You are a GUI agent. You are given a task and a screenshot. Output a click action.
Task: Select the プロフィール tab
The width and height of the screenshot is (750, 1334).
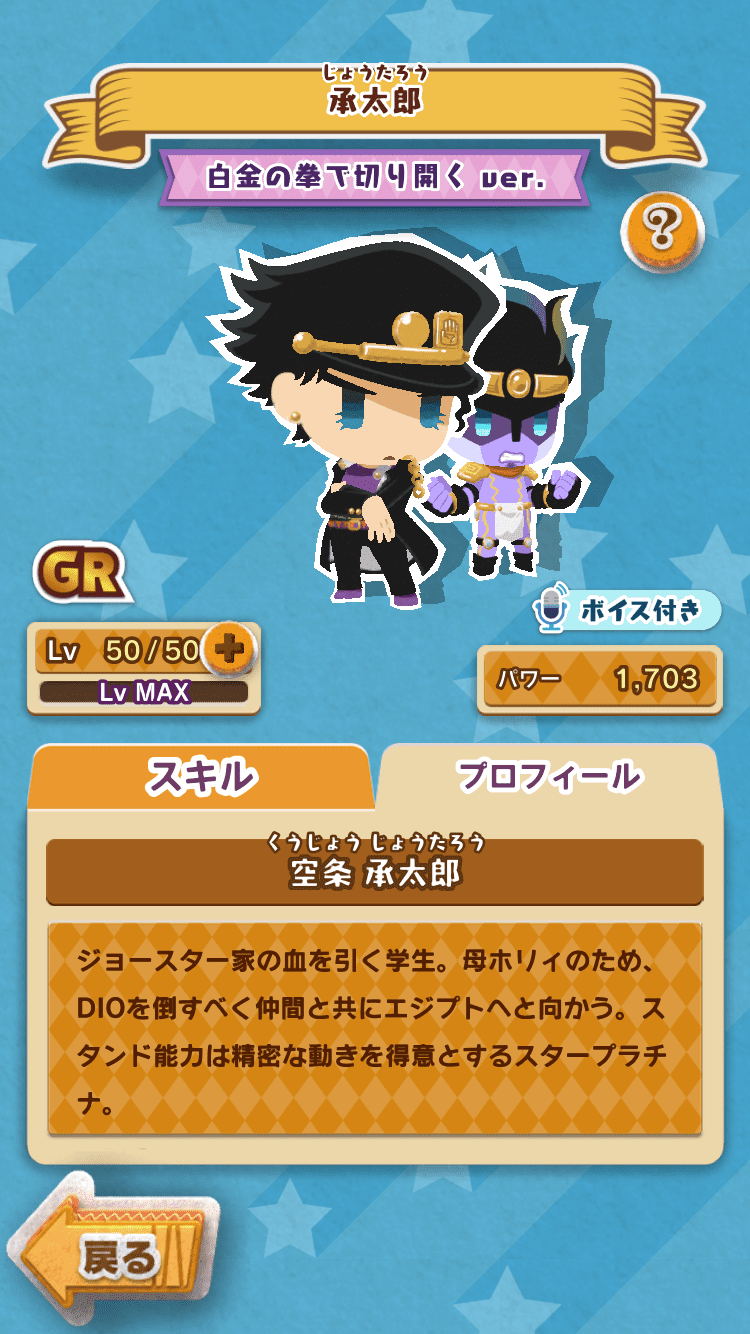(x=549, y=777)
